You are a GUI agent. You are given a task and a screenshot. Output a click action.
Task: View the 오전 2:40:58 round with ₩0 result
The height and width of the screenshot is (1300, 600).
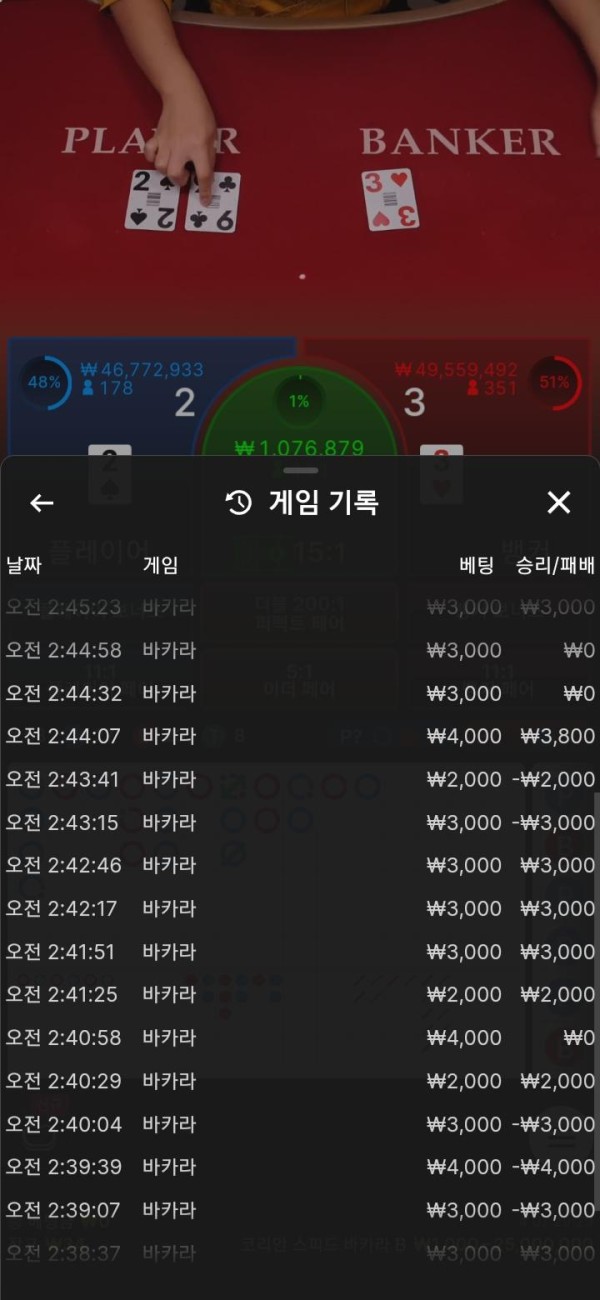pyautogui.click(x=300, y=1038)
